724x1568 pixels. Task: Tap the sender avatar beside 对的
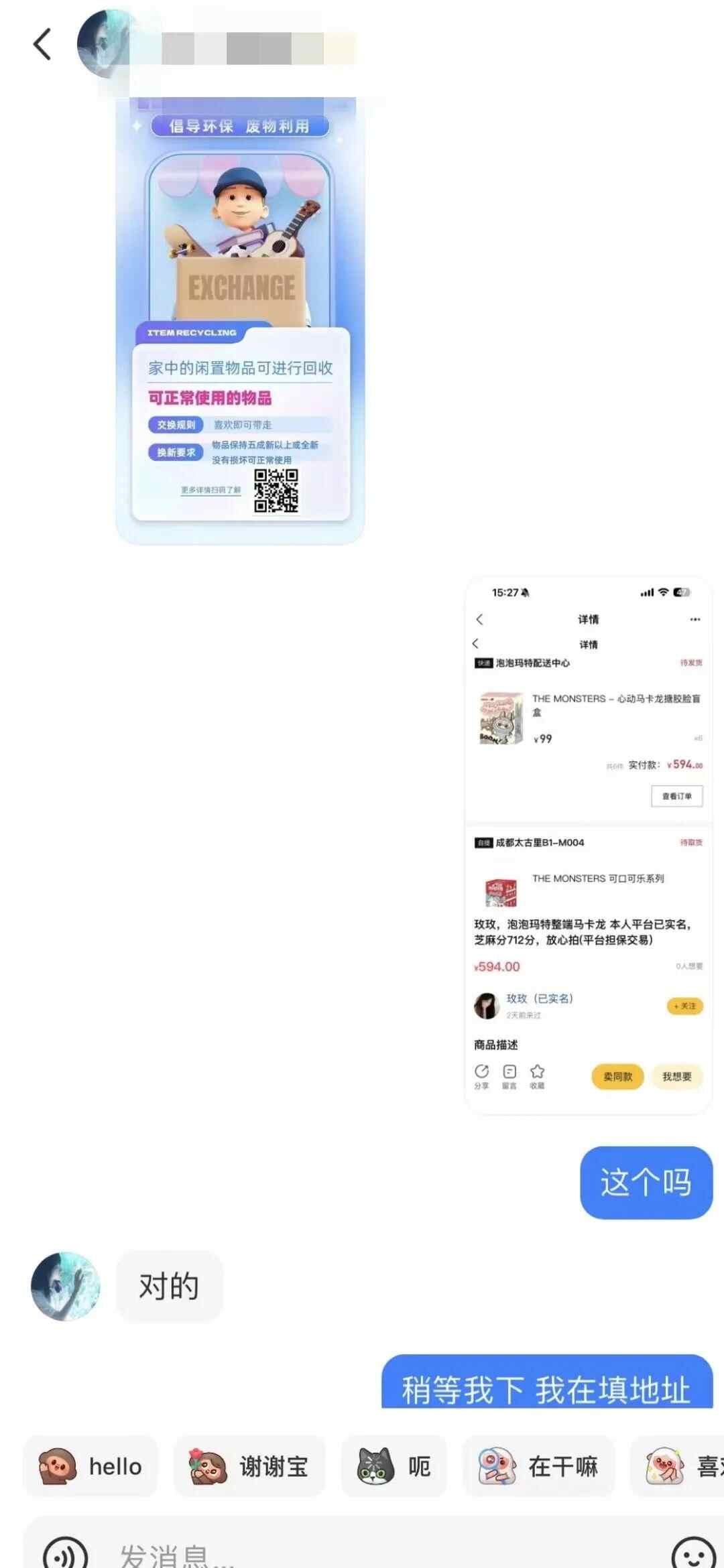point(66,1286)
